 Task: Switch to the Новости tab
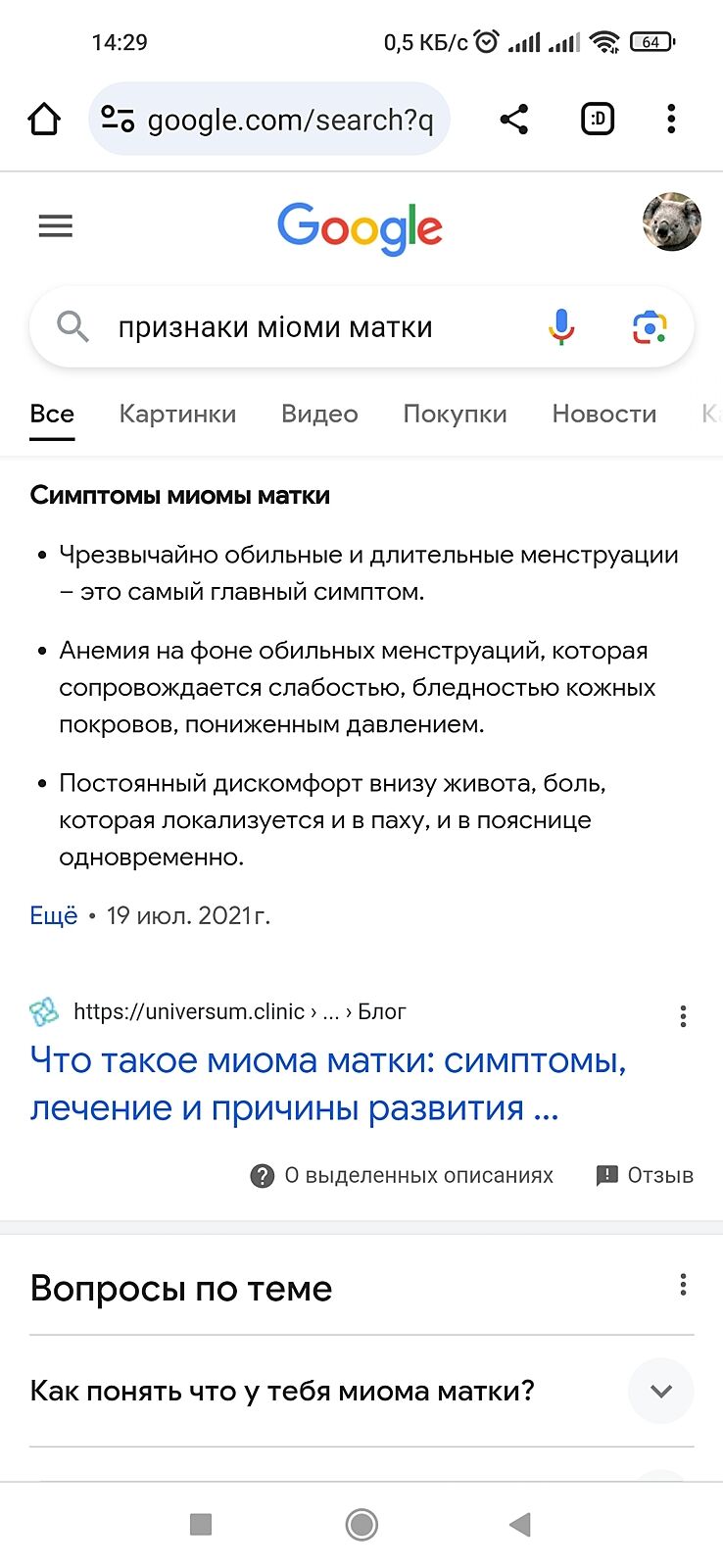pyautogui.click(x=603, y=414)
